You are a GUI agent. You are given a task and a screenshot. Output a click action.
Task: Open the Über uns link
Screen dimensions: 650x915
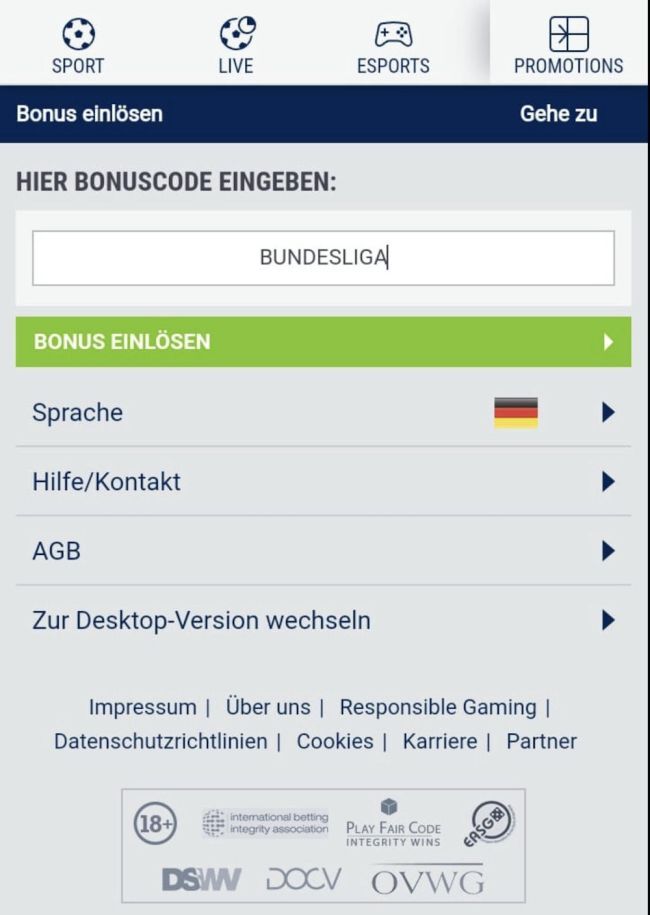[267, 707]
